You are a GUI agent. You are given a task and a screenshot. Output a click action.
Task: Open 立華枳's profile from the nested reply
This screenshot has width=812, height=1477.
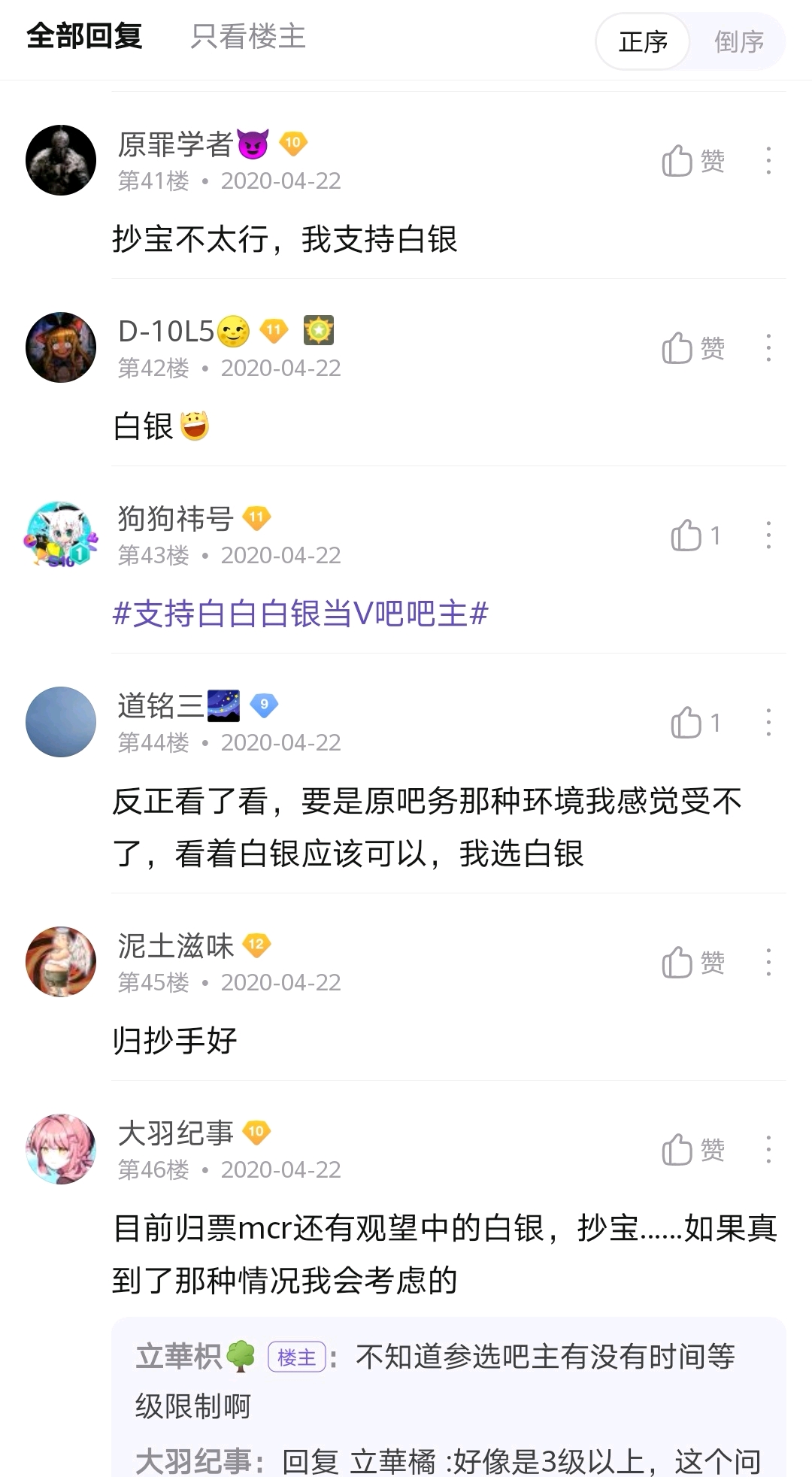[179, 1357]
